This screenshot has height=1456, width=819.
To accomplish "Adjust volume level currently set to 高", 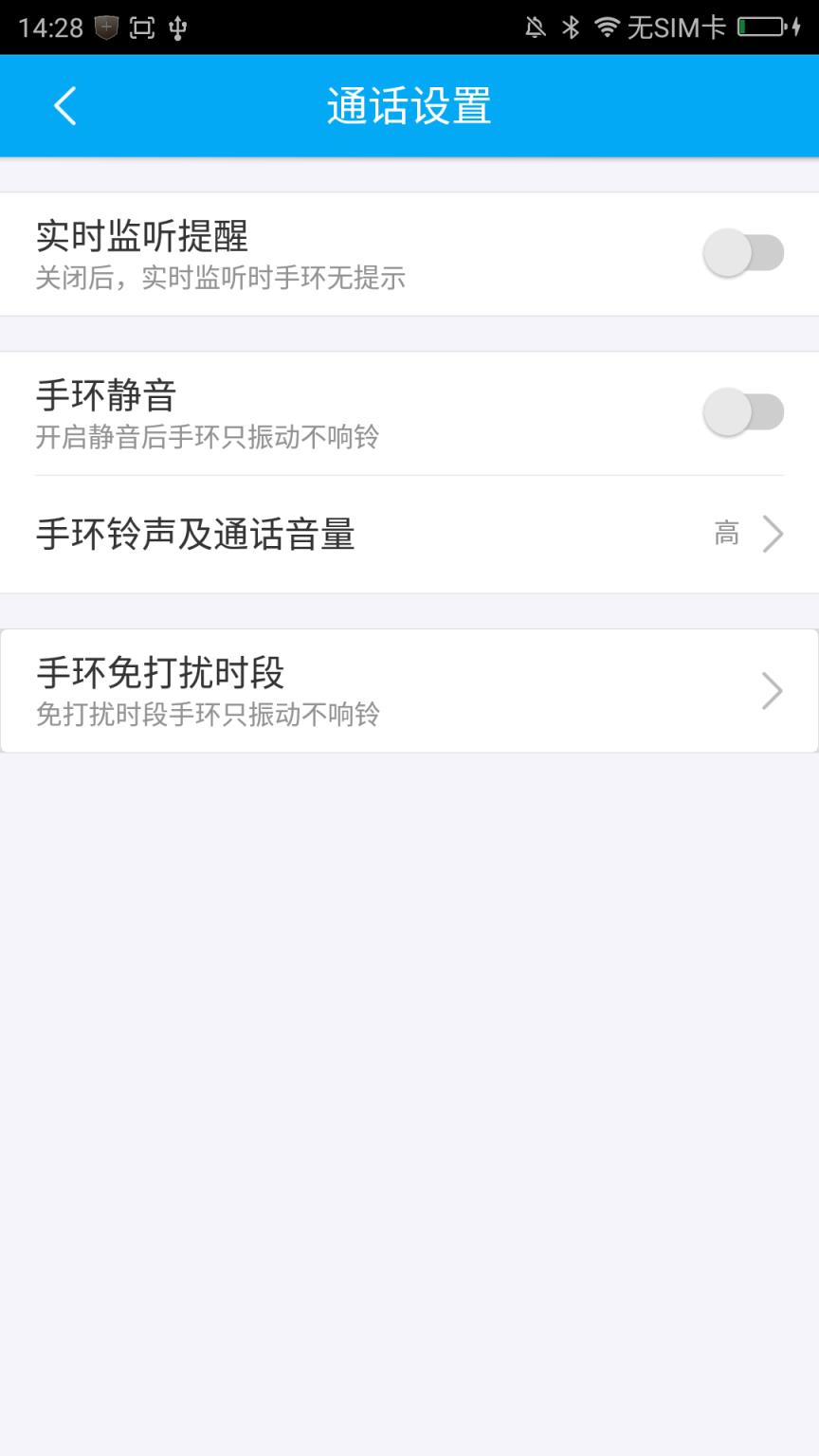I will (726, 535).
